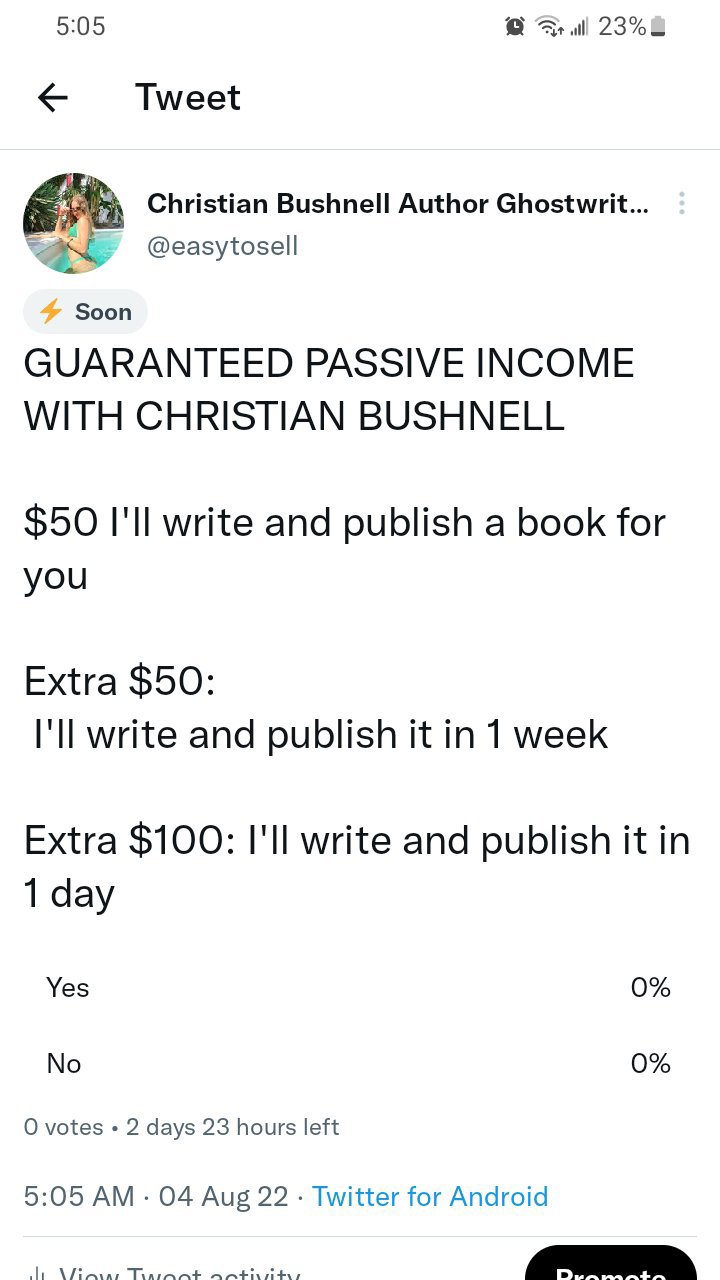Open Christian Bushnell's profile picture
The image size is (720, 1280).
click(74, 223)
